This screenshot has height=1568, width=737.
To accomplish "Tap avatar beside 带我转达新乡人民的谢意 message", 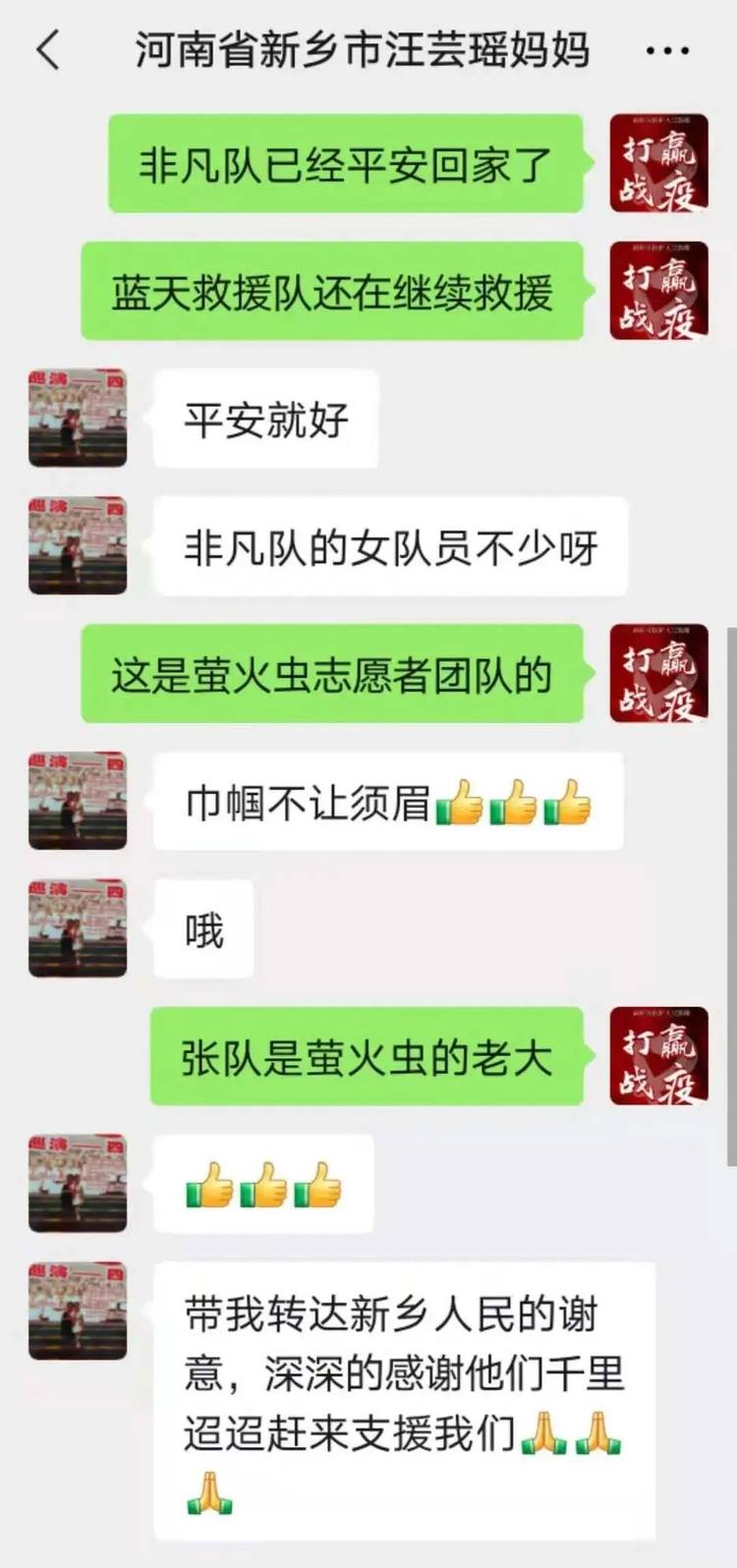I will point(78,1312).
